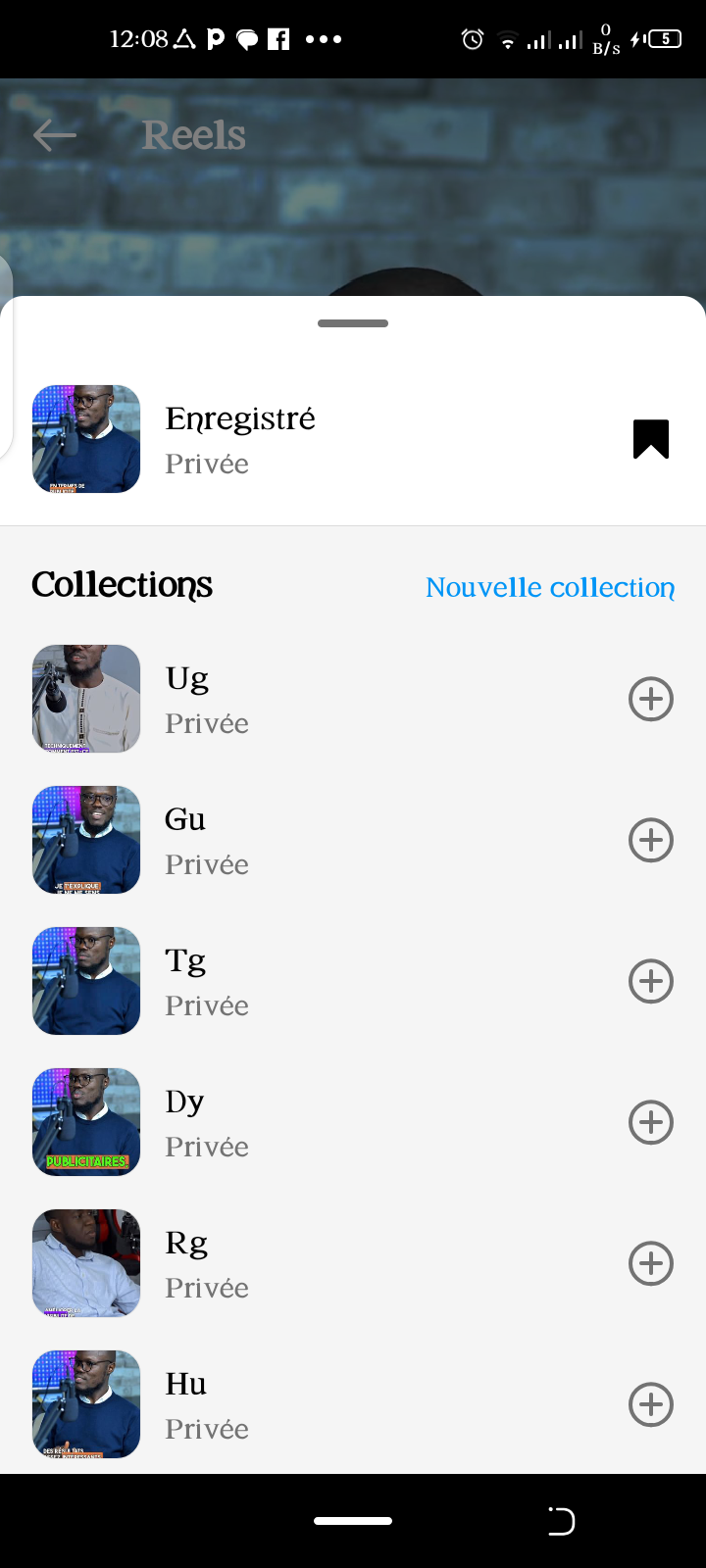
Task: Add reel to the Rg collection
Action: coord(650,1263)
